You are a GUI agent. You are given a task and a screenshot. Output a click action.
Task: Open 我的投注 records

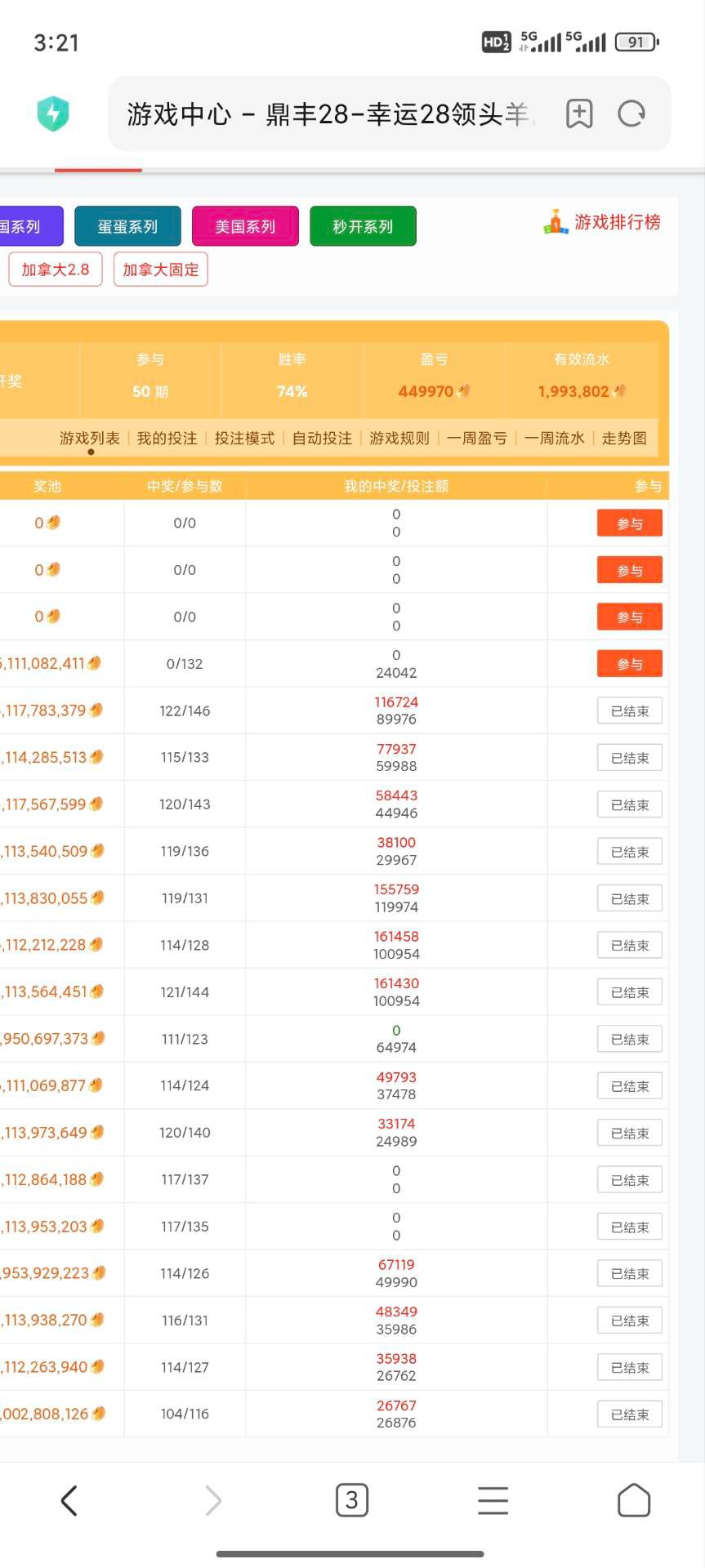point(167,439)
